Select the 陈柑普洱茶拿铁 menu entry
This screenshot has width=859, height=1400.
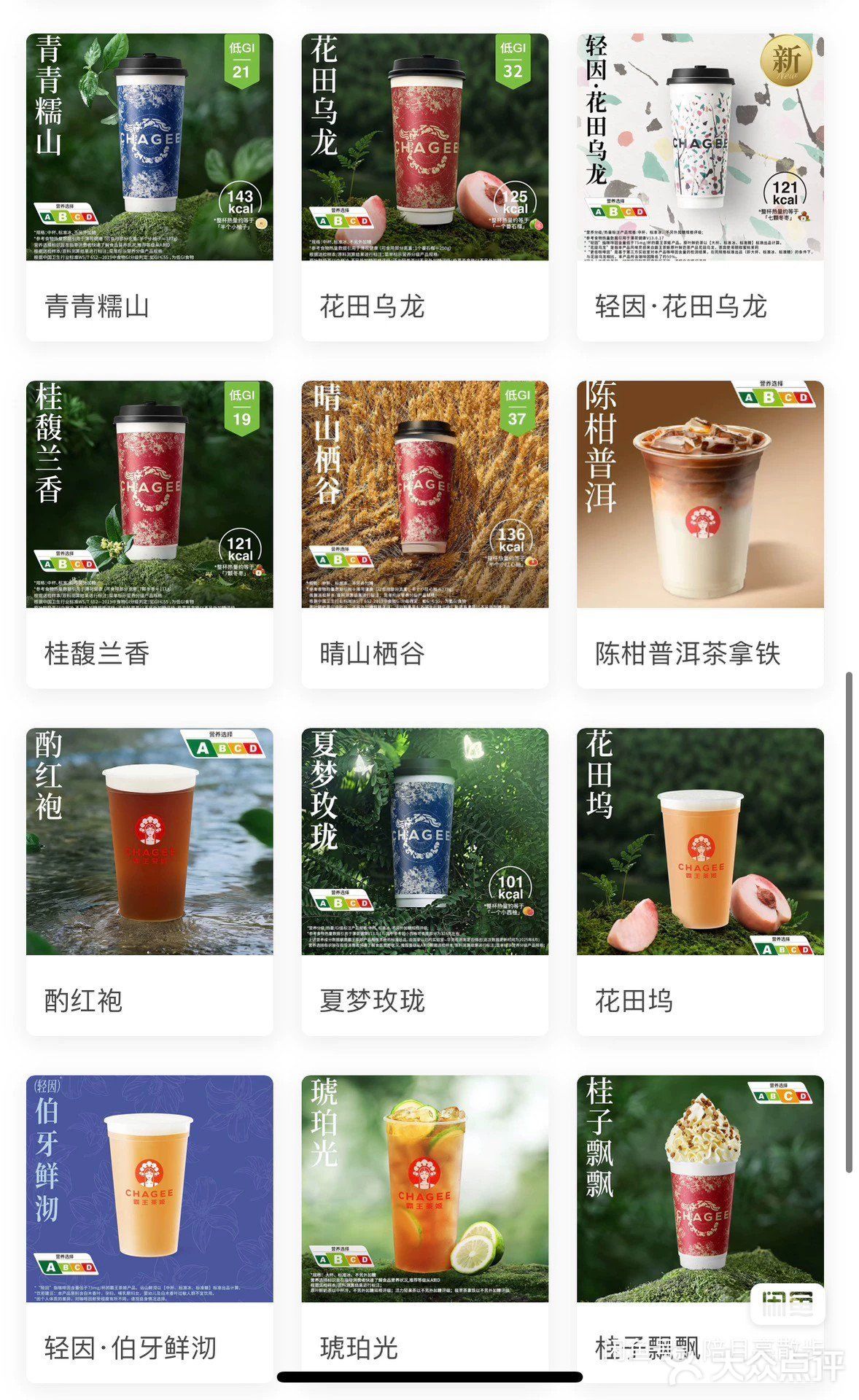[x=685, y=655]
